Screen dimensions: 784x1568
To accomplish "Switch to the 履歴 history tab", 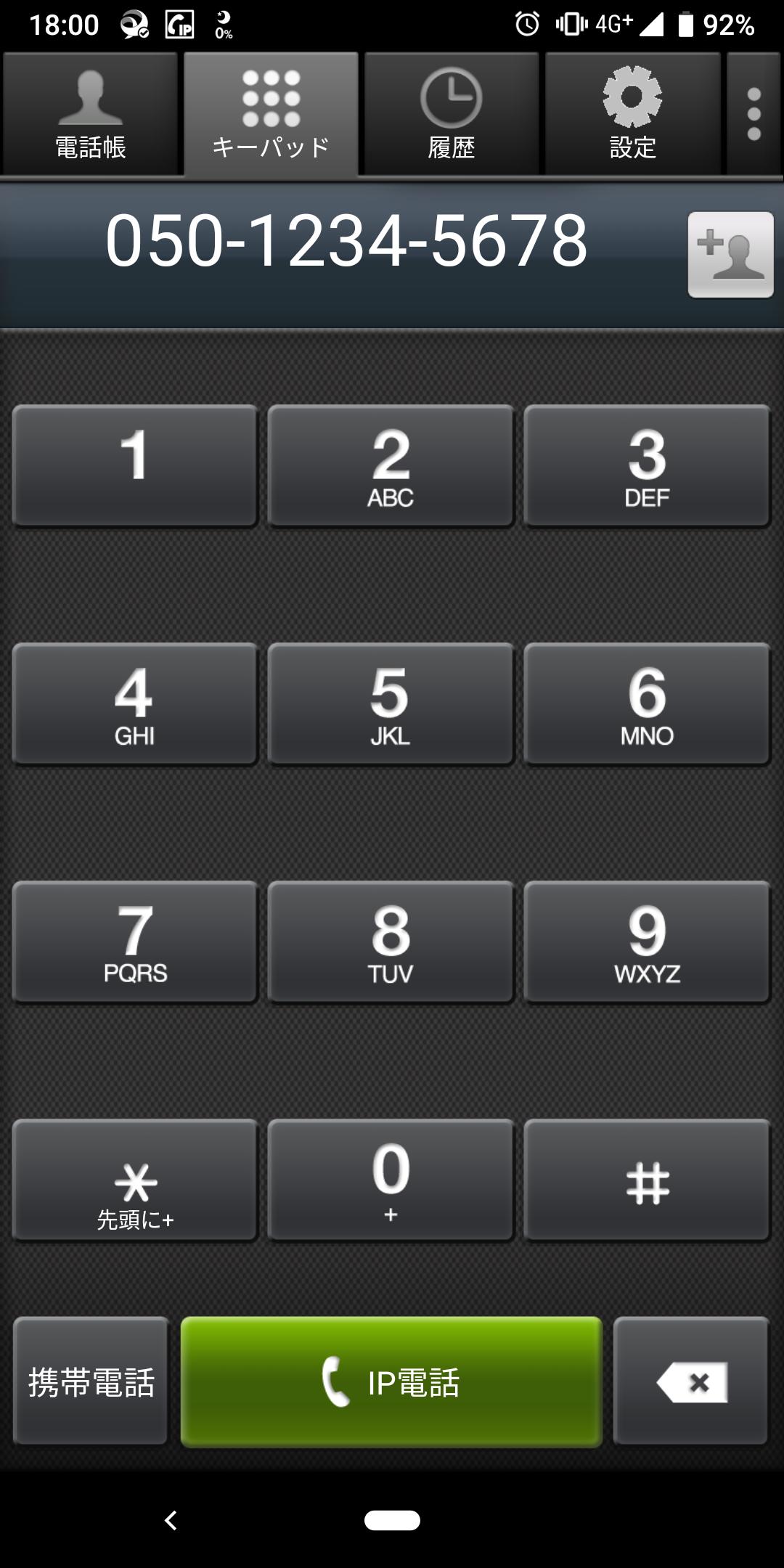I will 451,114.
